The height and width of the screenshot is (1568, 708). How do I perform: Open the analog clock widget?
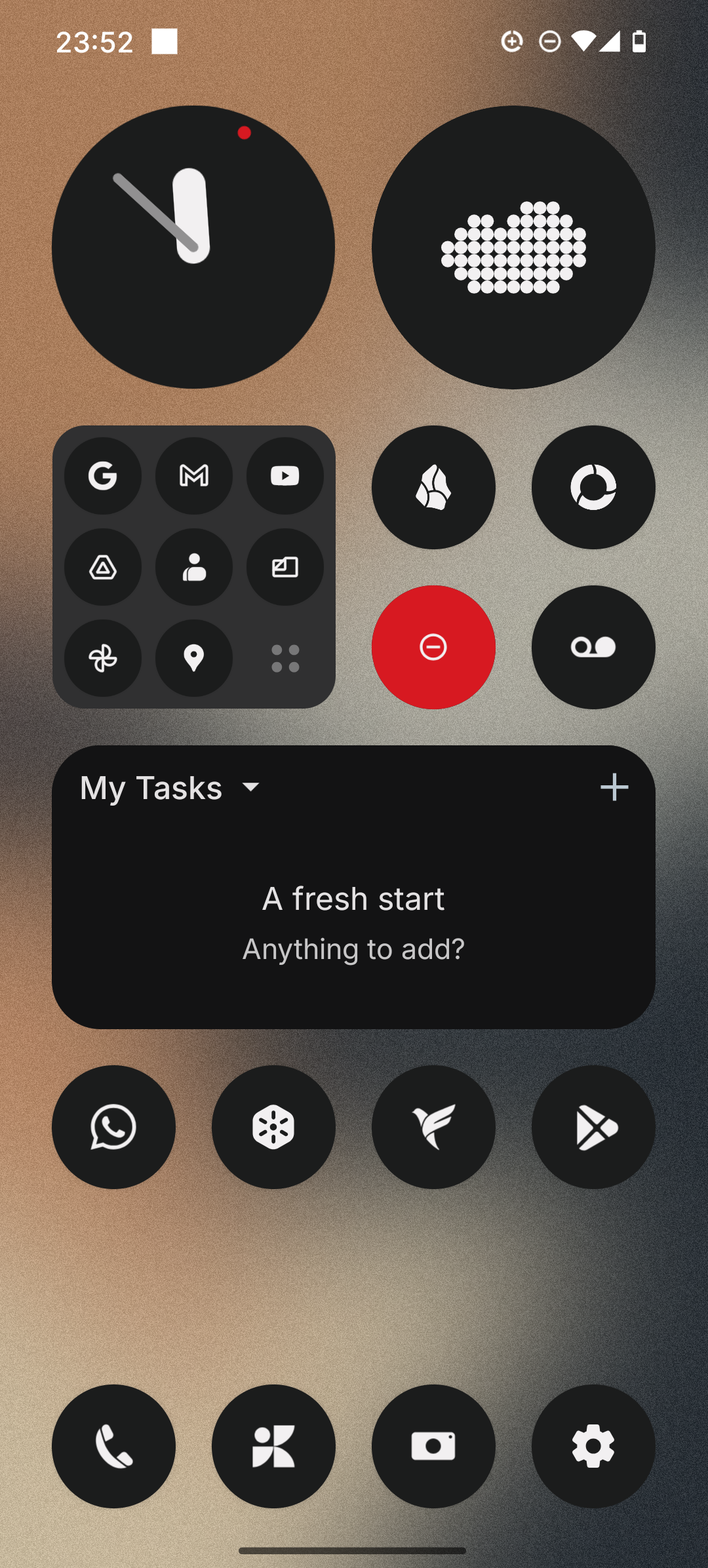193,247
